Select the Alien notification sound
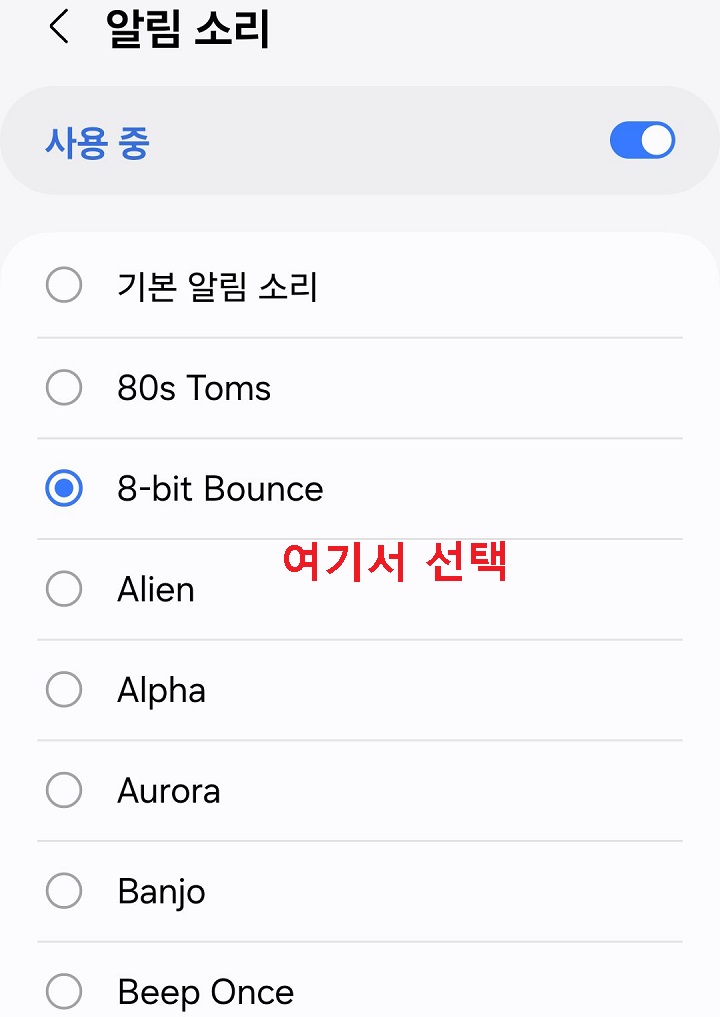720x1017 pixels. tap(63, 589)
